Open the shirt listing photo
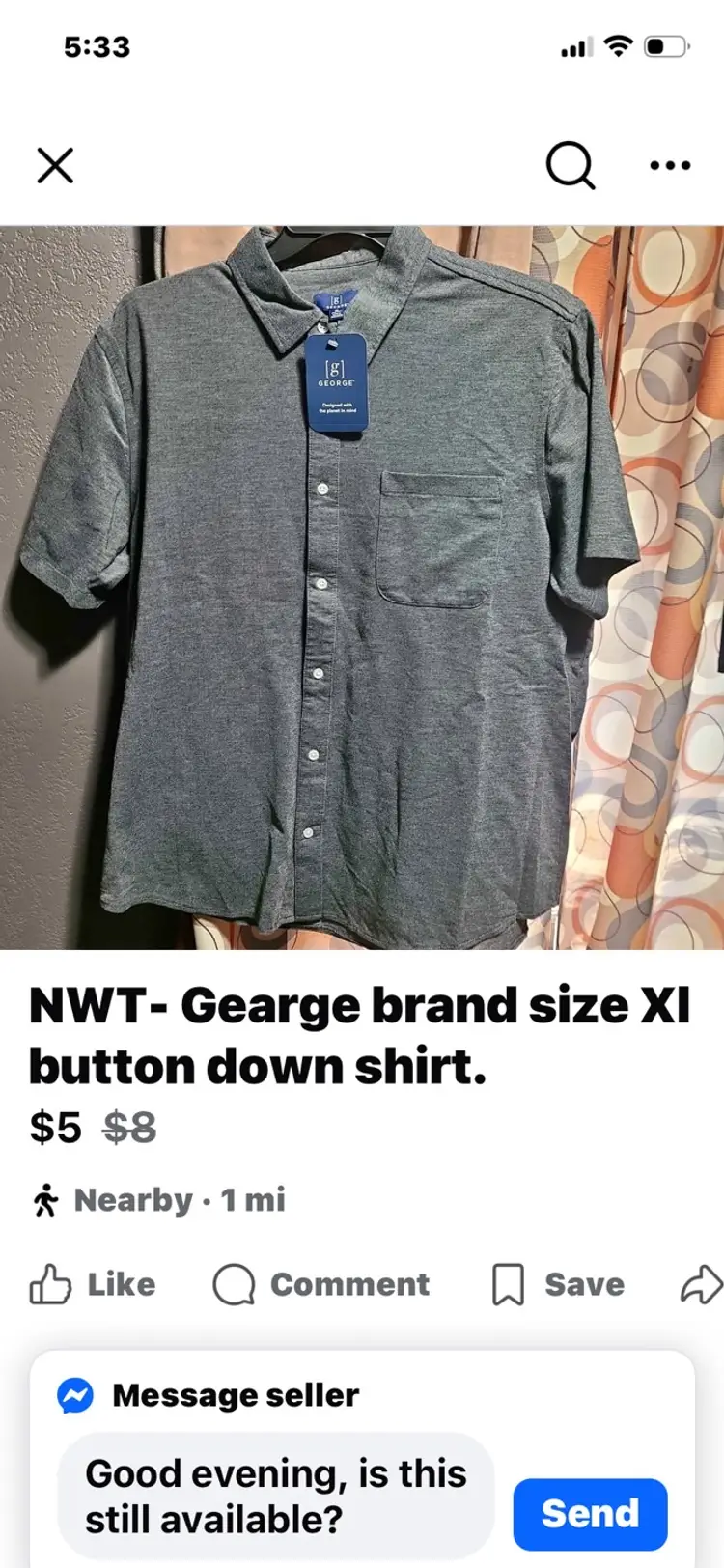724x1568 pixels. point(362,587)
